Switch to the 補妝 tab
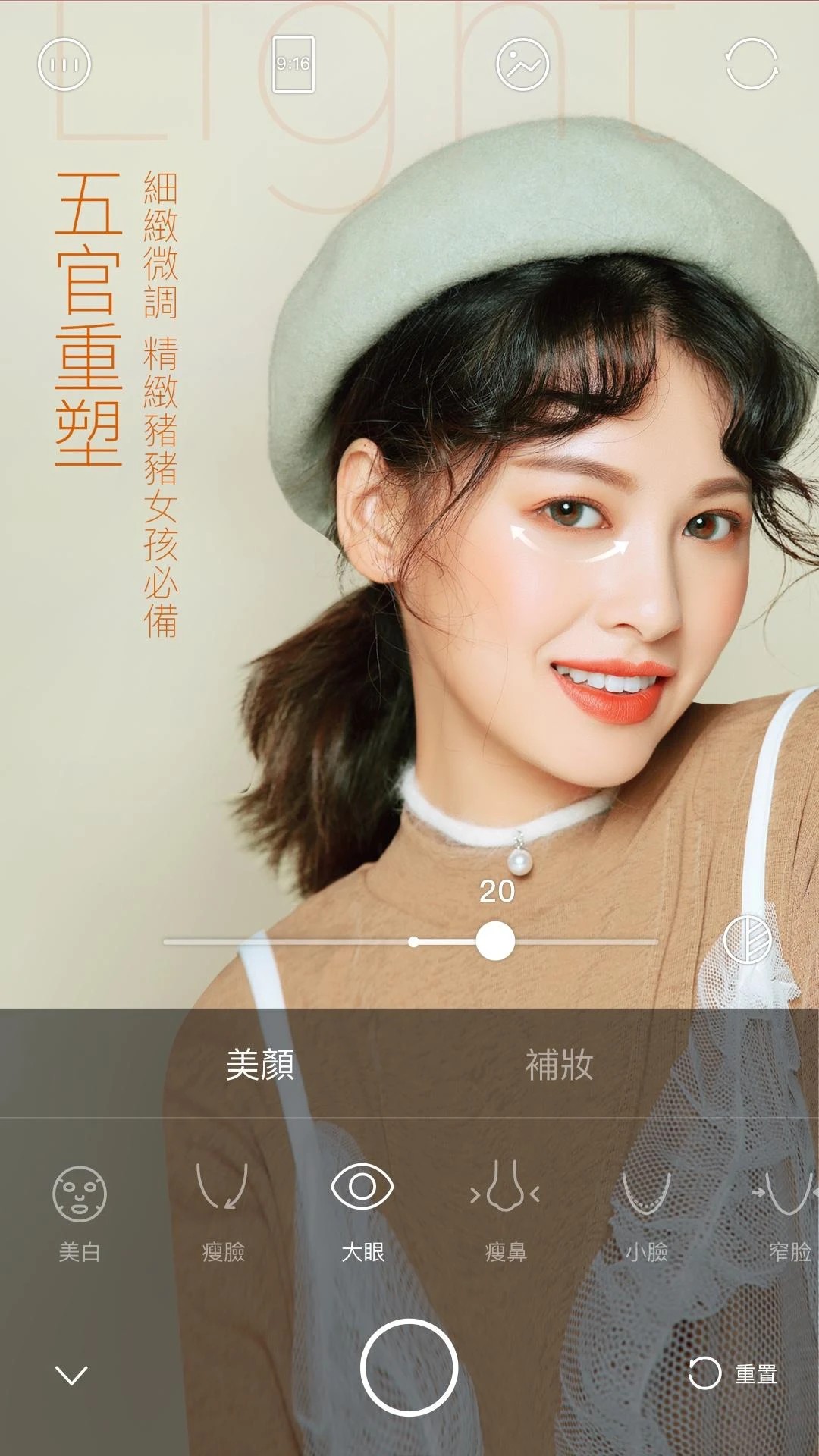The height and width of the screenshot is (1456, 819). coord(559,1064)
